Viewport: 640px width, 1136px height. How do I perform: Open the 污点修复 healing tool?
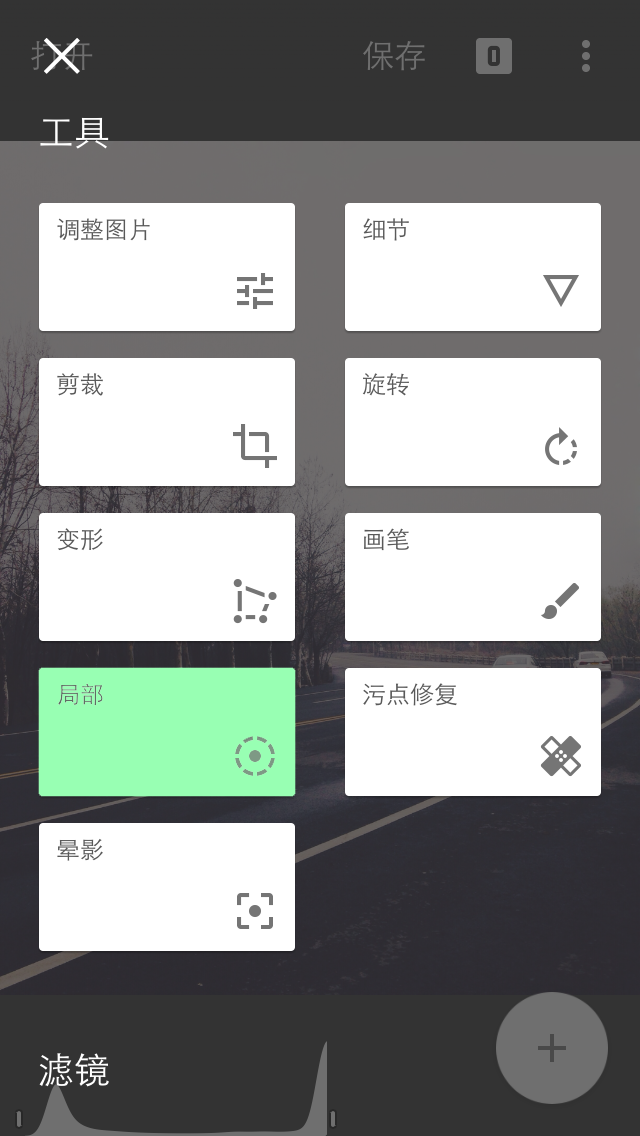click(472, 732)
